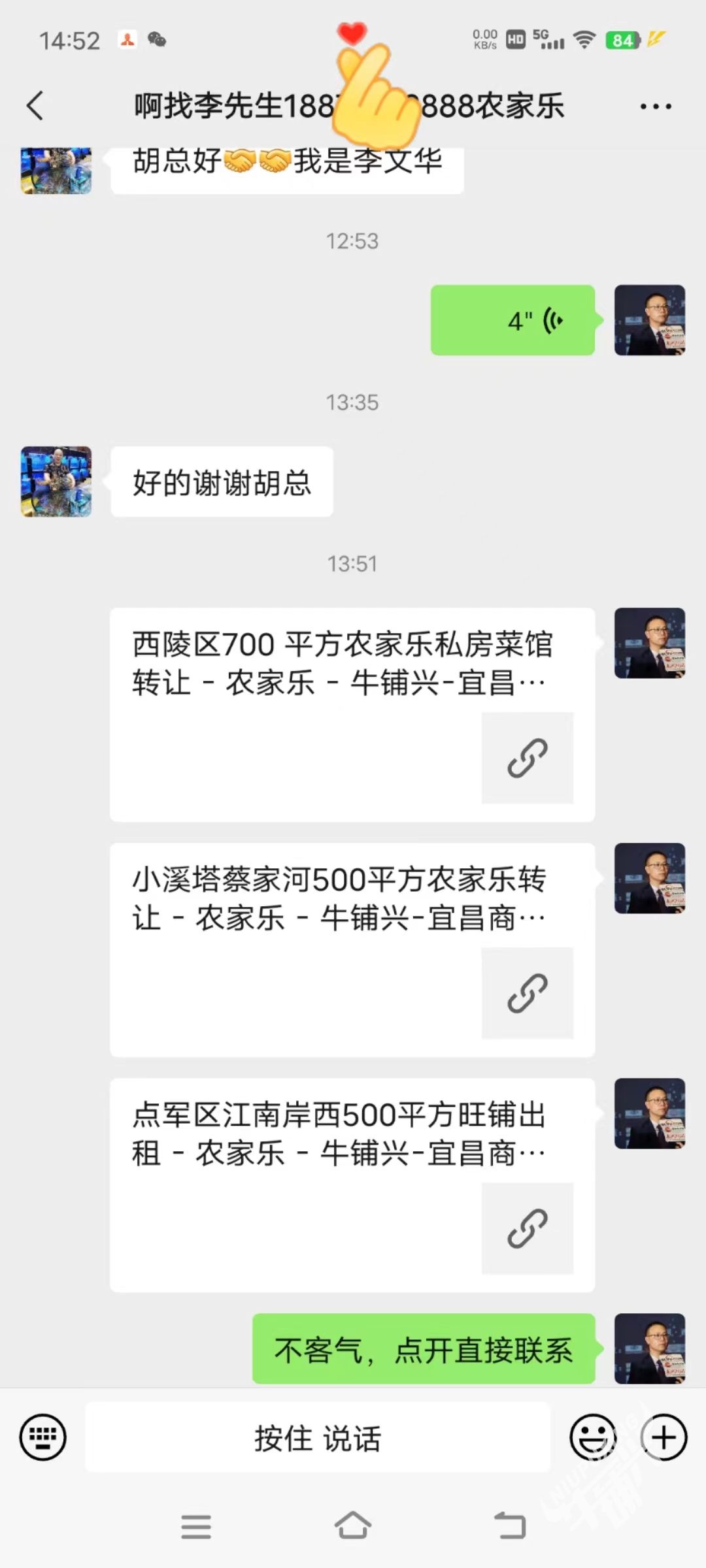Go back from the chat
706x1568 pixels.
coord(35,106)
